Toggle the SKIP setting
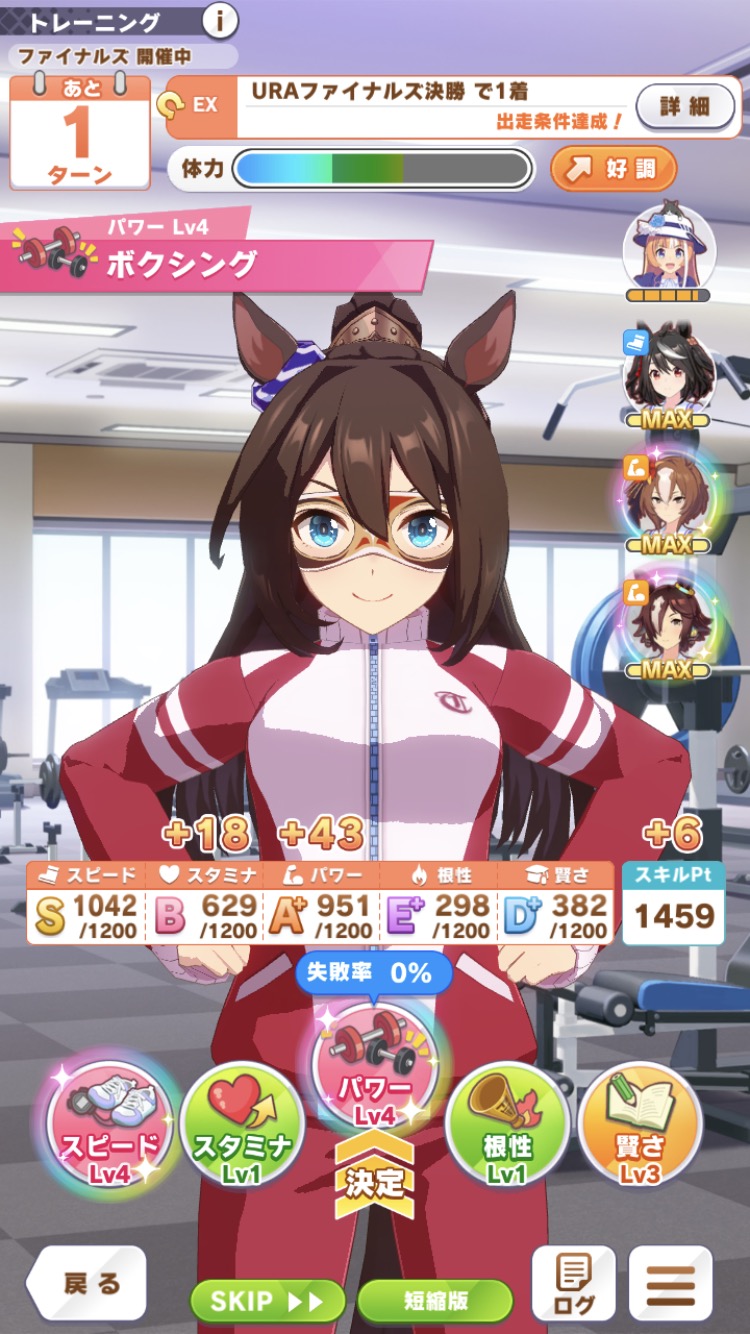Viewport: 750px width, 1334px height. tap(267, 1301)
